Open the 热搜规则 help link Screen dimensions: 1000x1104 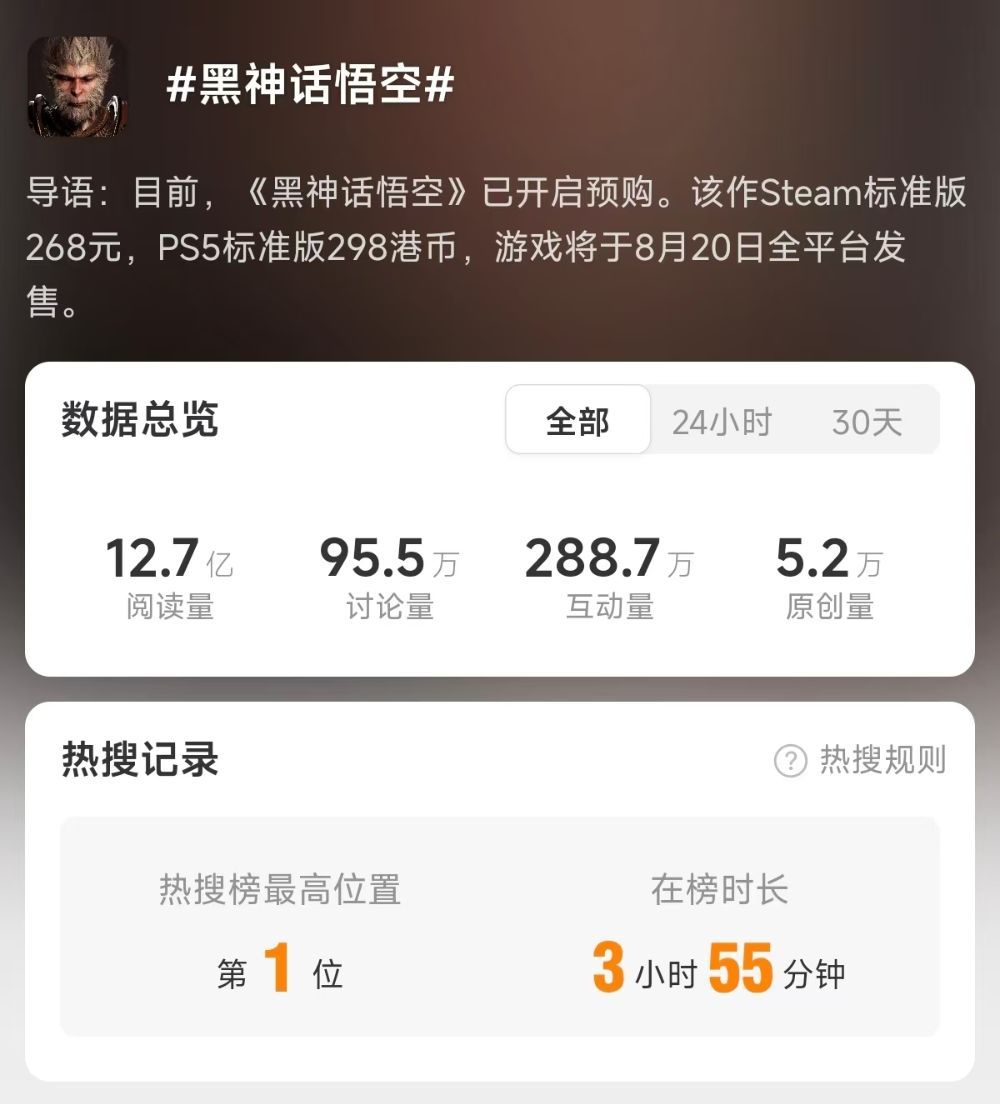(x=860, y=760)
